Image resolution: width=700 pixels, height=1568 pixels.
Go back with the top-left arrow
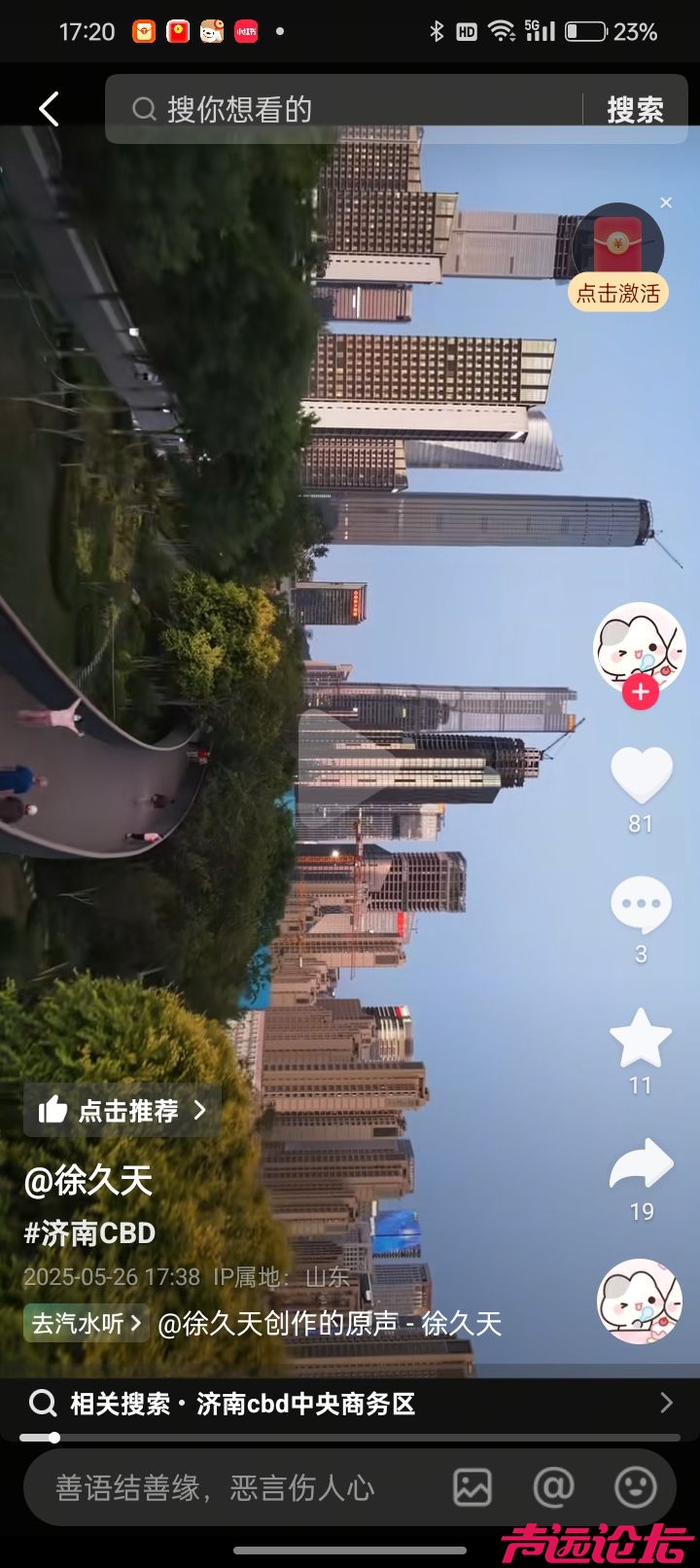[x=49, y=109]
